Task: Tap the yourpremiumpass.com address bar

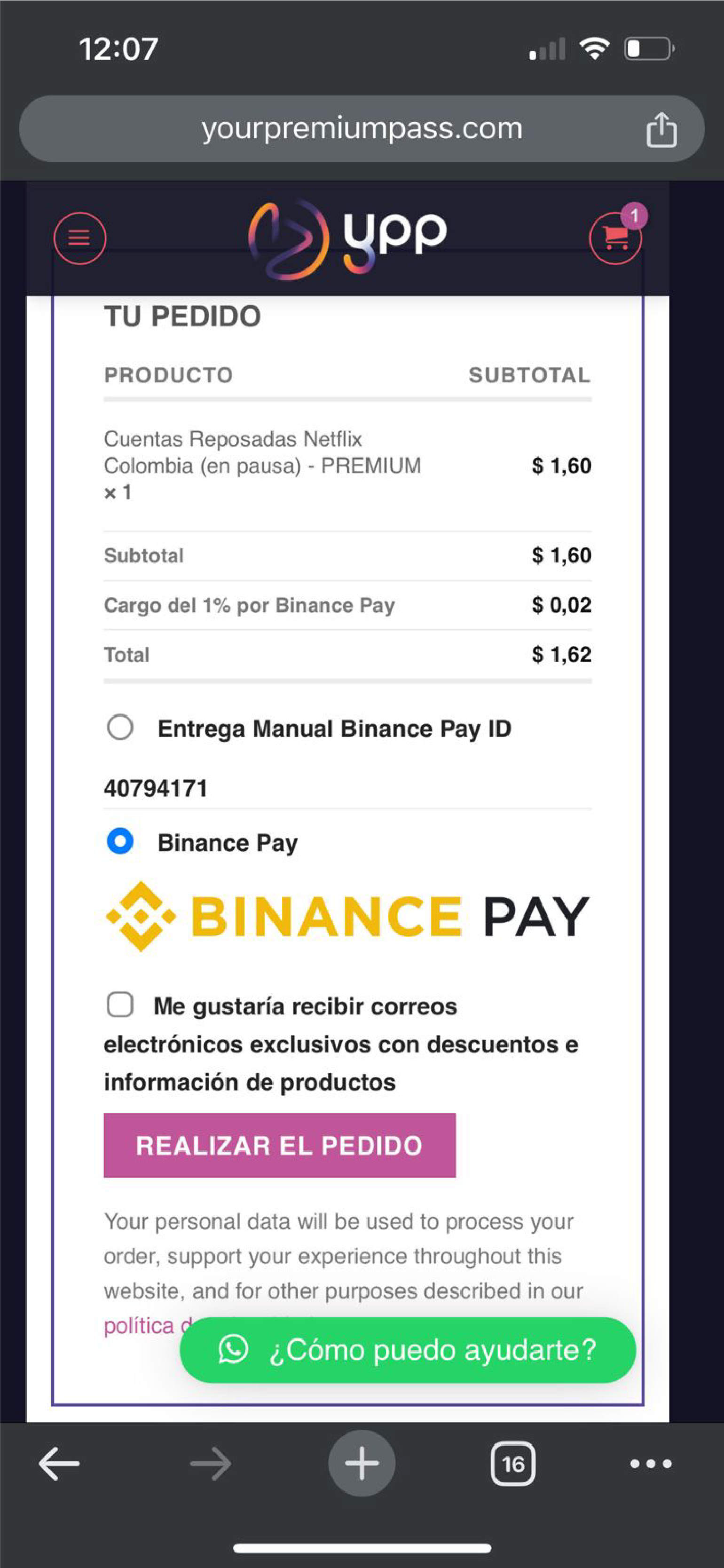Action: [362, 128]
